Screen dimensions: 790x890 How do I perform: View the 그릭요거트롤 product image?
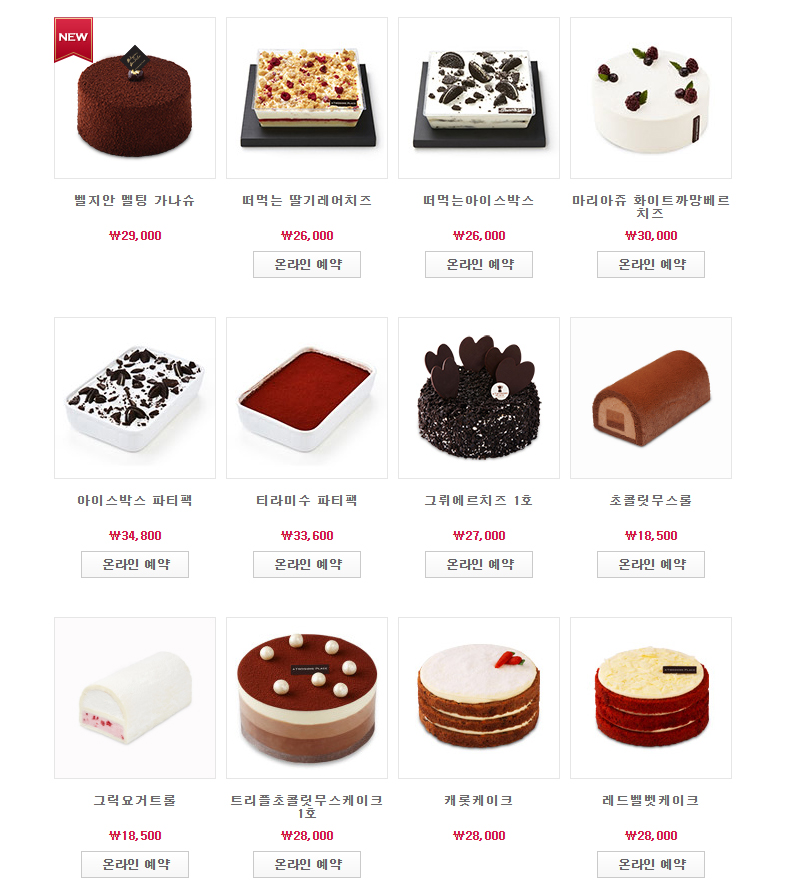(135, 698)
